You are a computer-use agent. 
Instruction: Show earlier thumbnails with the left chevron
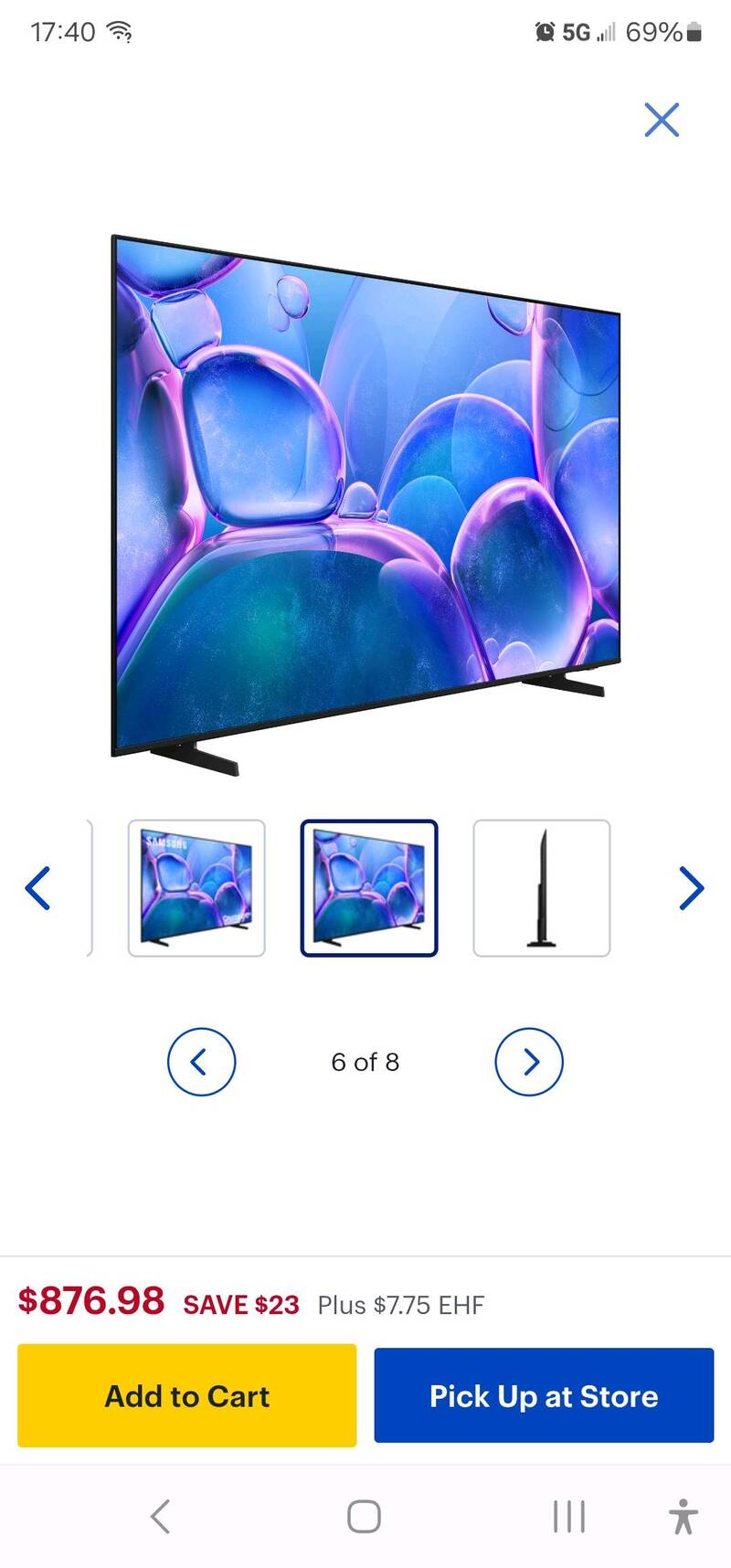37,888
